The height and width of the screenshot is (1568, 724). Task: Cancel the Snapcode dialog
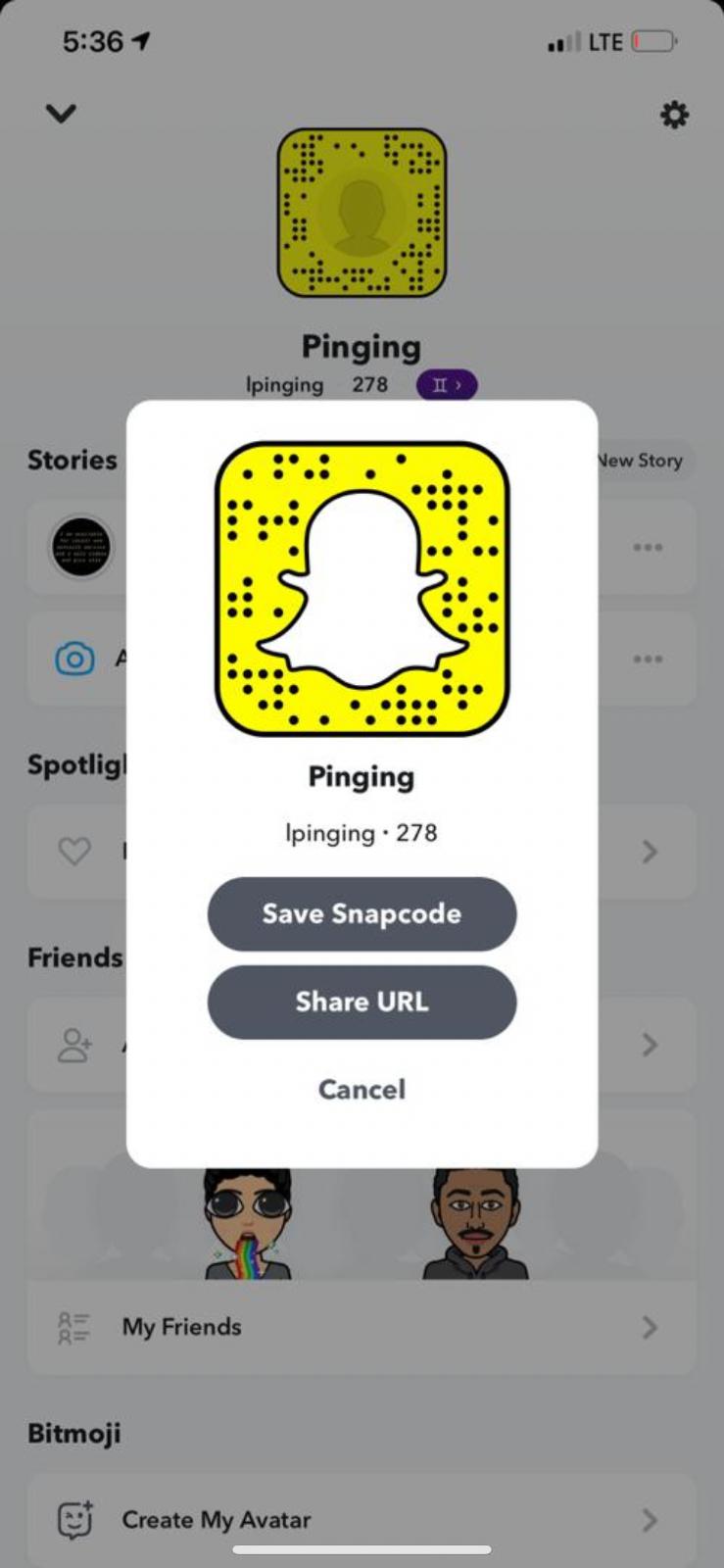(362, 1089)
